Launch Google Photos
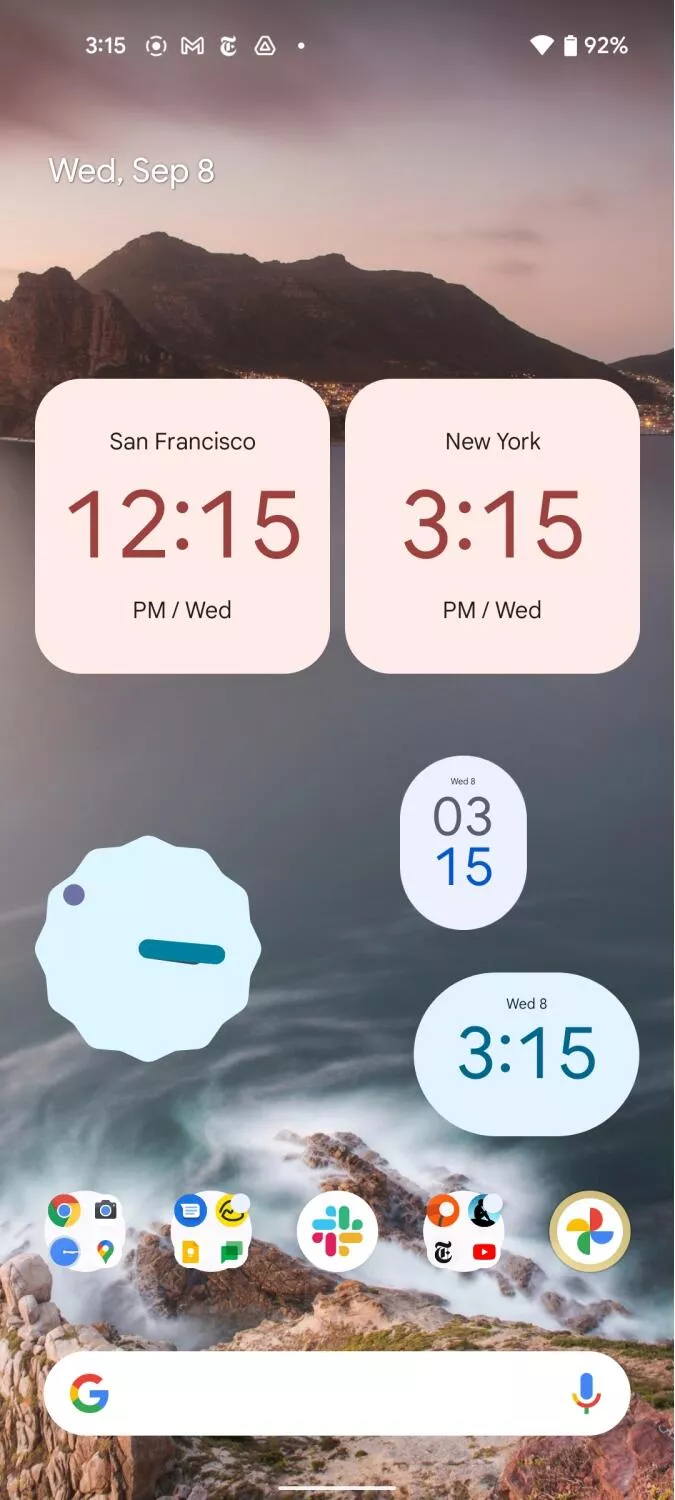675x1500 pixels. click(x=590, y=1231)
